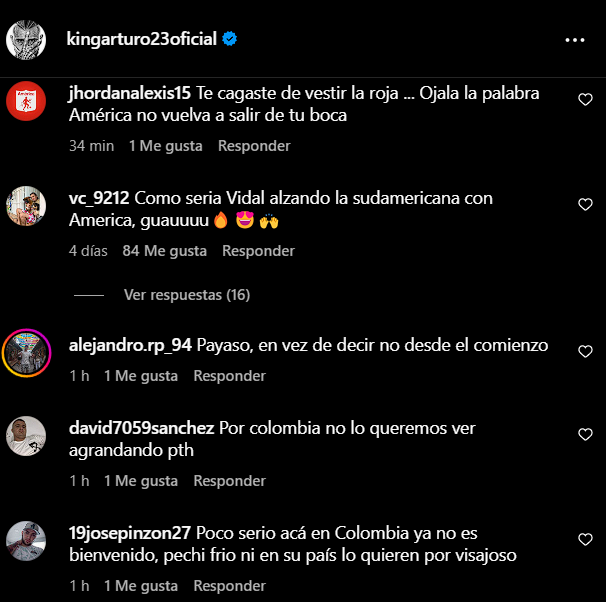Open jhordanalexis15's profile via the username
606x602 pixels.
pyautogui.click(x=130, y=93)
